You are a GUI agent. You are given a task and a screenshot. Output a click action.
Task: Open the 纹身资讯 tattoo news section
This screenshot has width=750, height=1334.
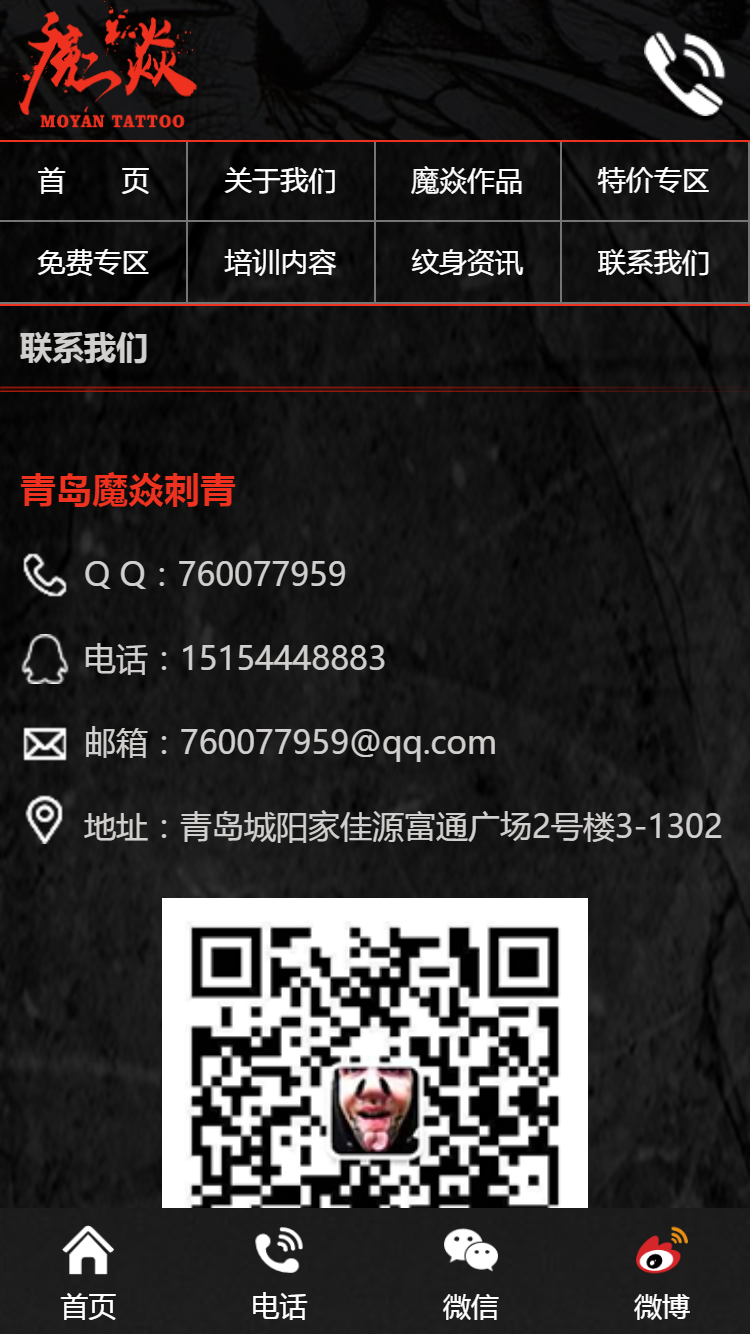tap(468, 263)
